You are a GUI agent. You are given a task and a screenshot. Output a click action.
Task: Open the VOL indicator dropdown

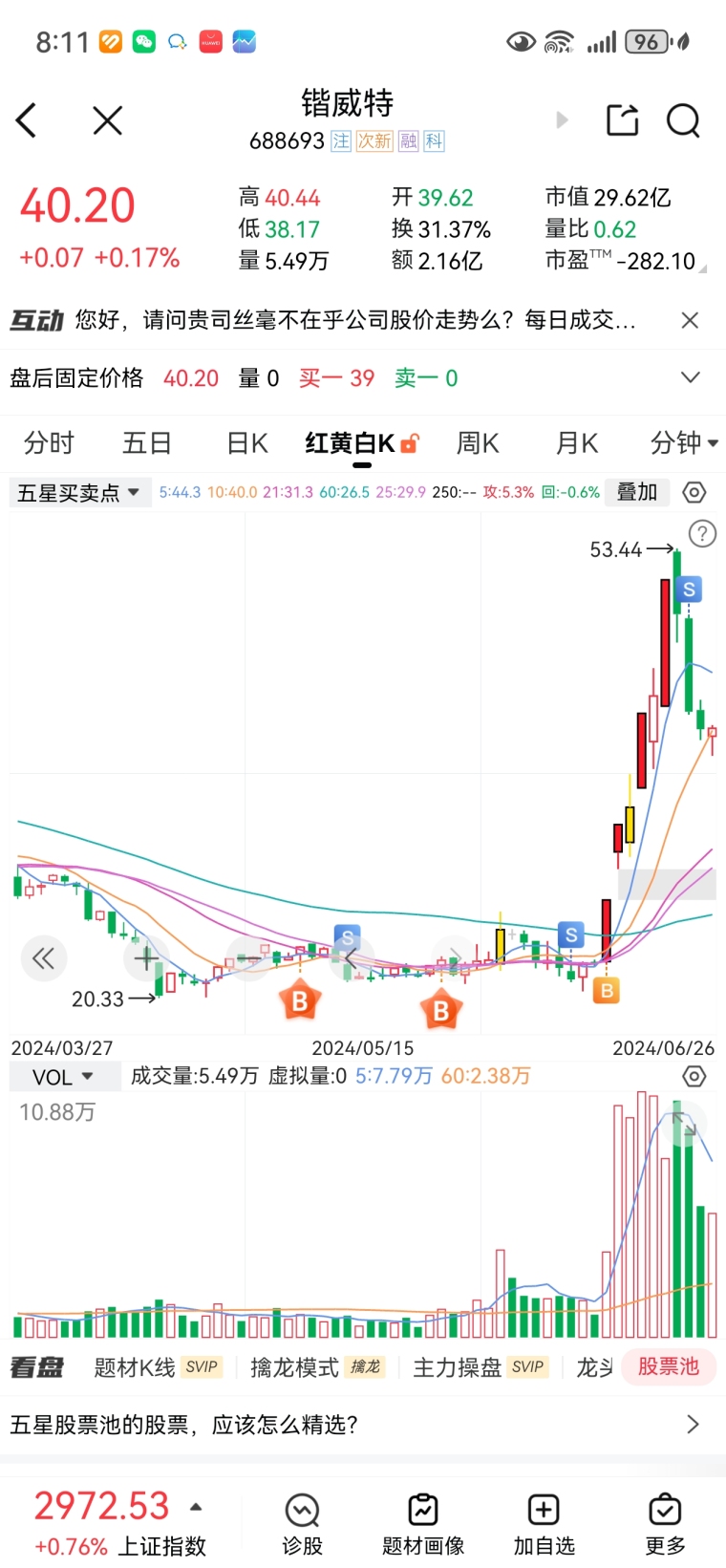point(64,1077)
